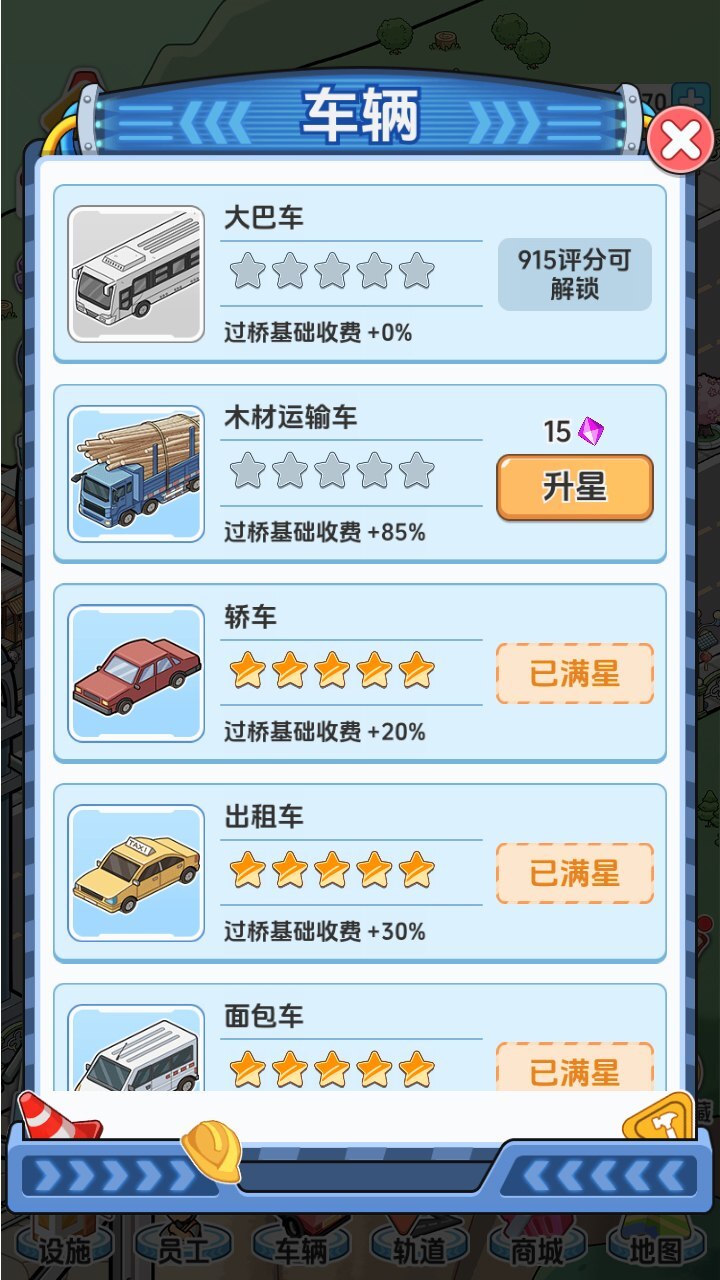Switch to the 员工 tab
This screenshot has width=720, height=1280.
point(184,1249)
